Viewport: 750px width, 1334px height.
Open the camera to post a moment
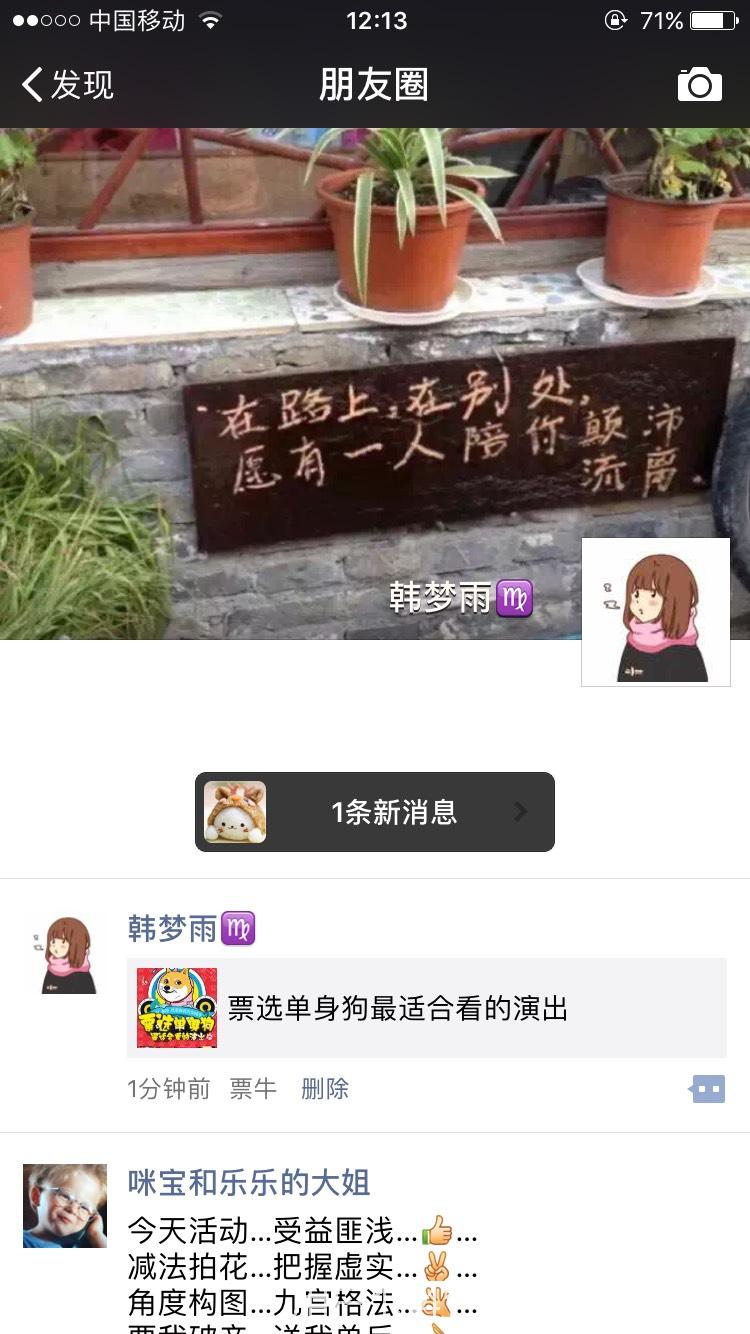click(x=699, y=85)
